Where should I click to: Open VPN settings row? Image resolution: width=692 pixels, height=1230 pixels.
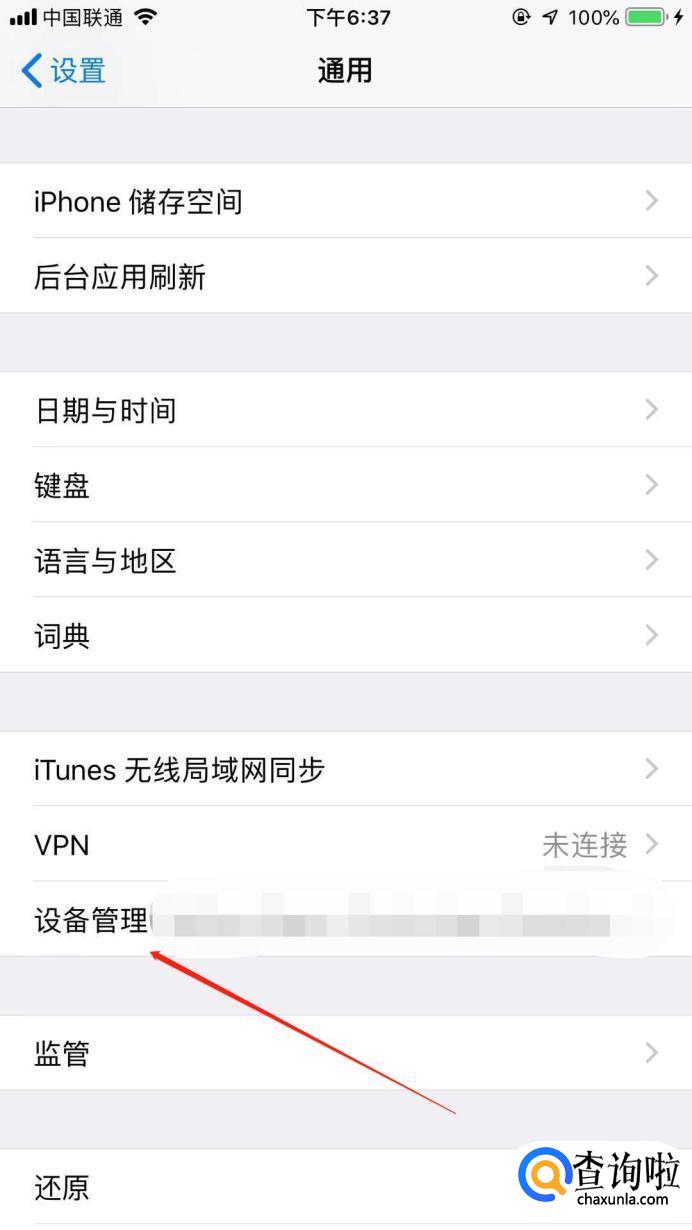(x=346, y=845)
